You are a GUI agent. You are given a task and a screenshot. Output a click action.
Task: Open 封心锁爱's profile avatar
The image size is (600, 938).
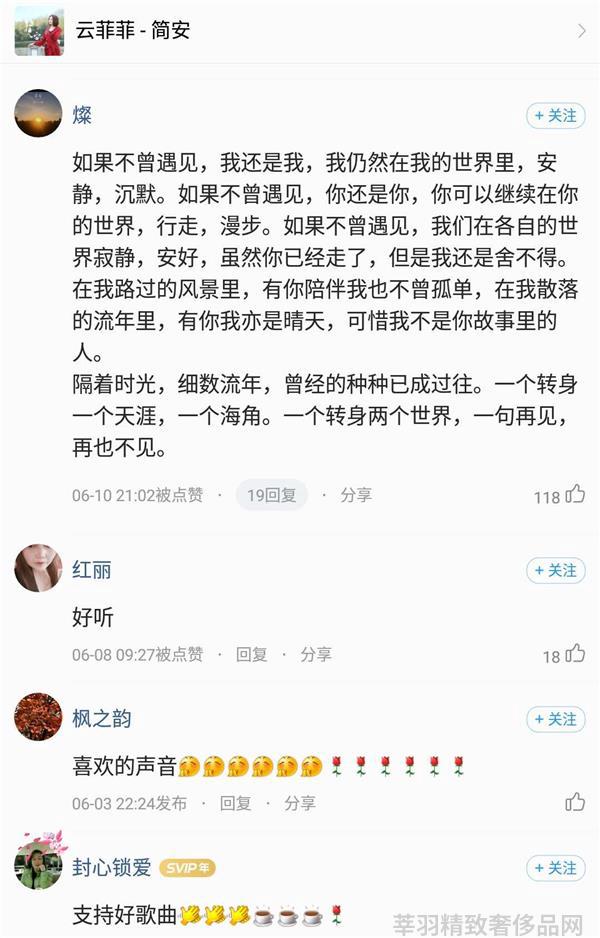(38, 864)
